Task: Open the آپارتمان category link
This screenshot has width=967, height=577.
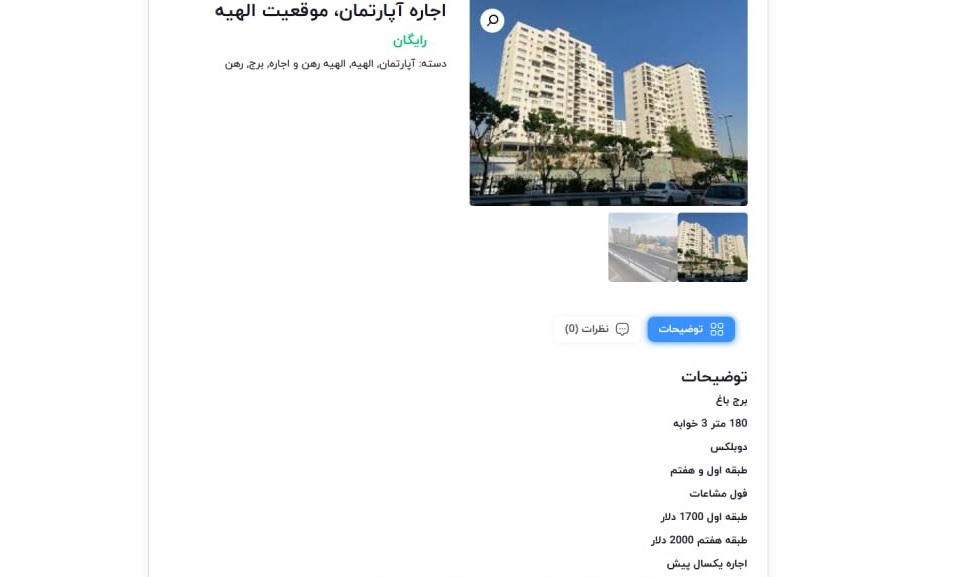Action: click(x=397, y=64)
